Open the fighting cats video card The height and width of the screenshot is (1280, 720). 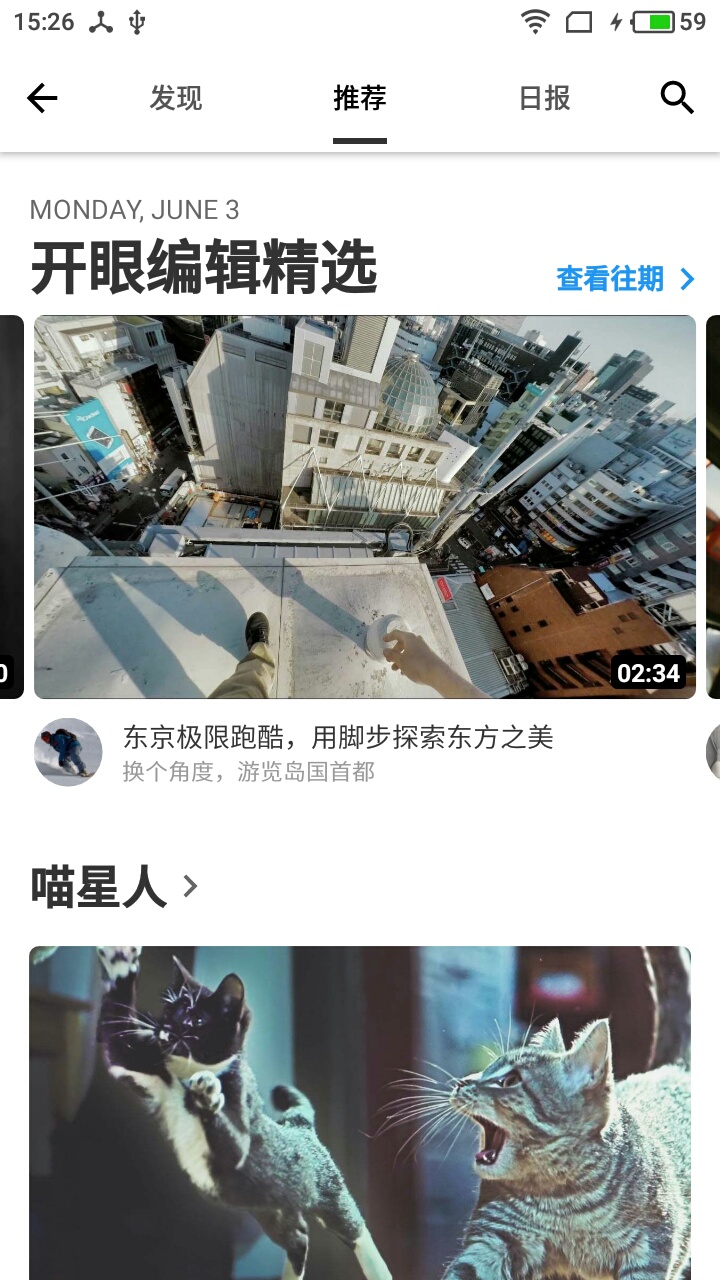pos(360,1110)
